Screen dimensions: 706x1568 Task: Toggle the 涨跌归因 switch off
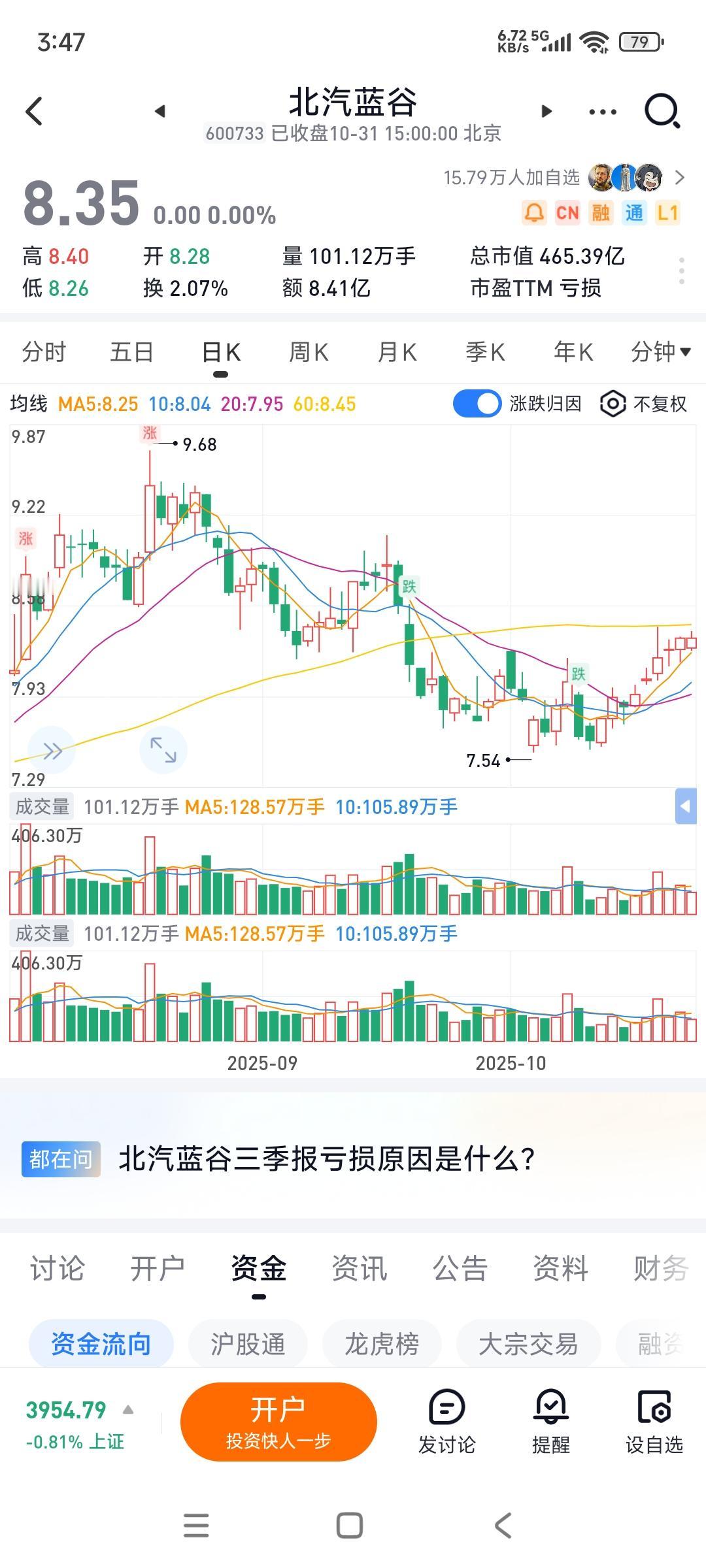click(x=477, y=404)
